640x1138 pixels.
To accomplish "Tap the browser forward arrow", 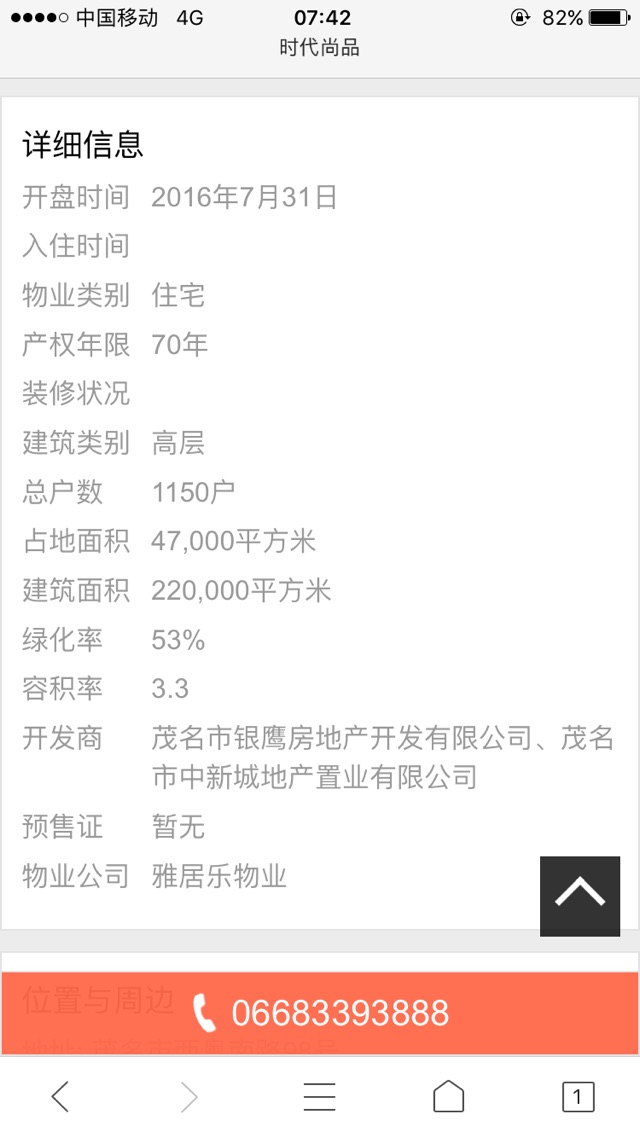I will click(x=189, y=1096).
